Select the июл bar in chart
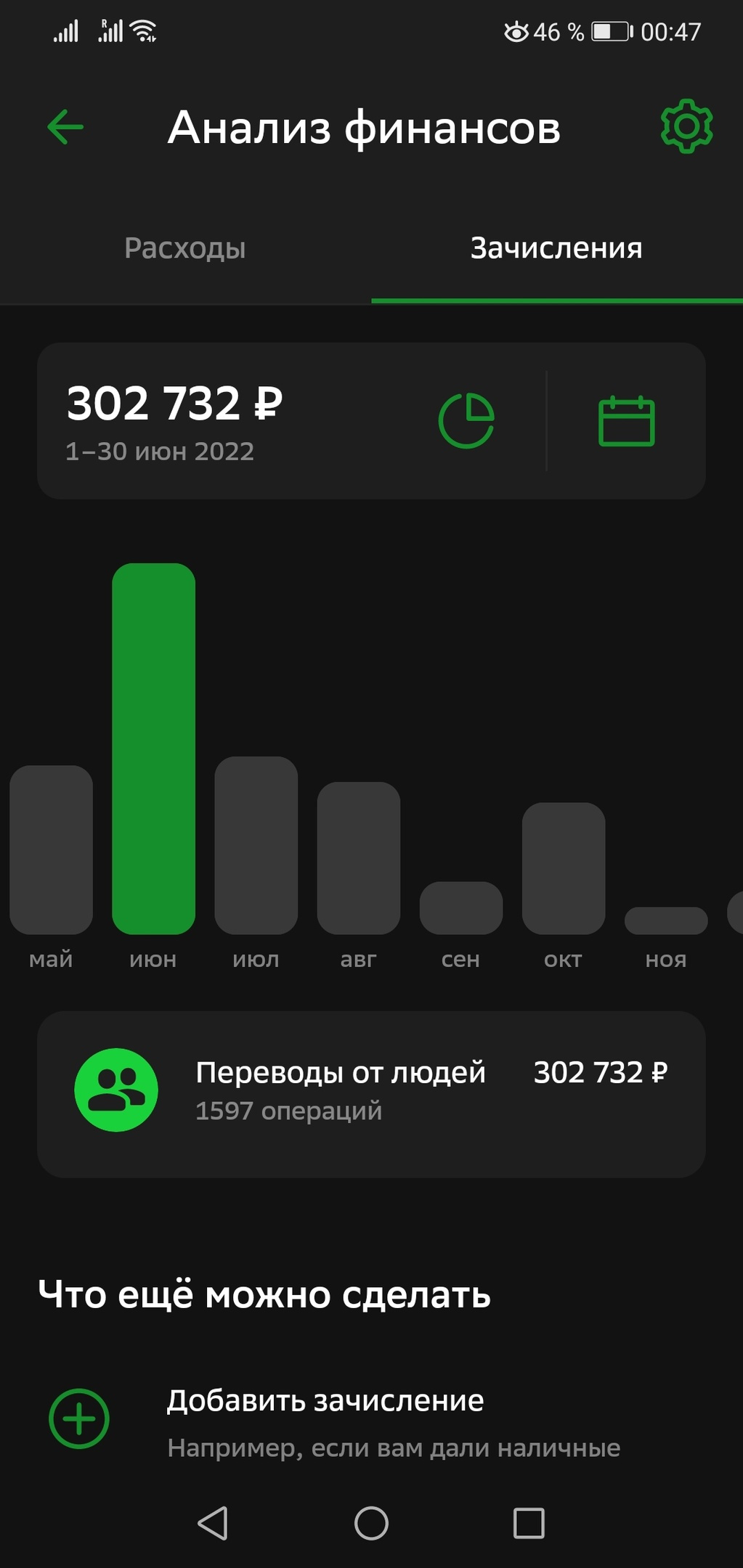 coord(256,846)
